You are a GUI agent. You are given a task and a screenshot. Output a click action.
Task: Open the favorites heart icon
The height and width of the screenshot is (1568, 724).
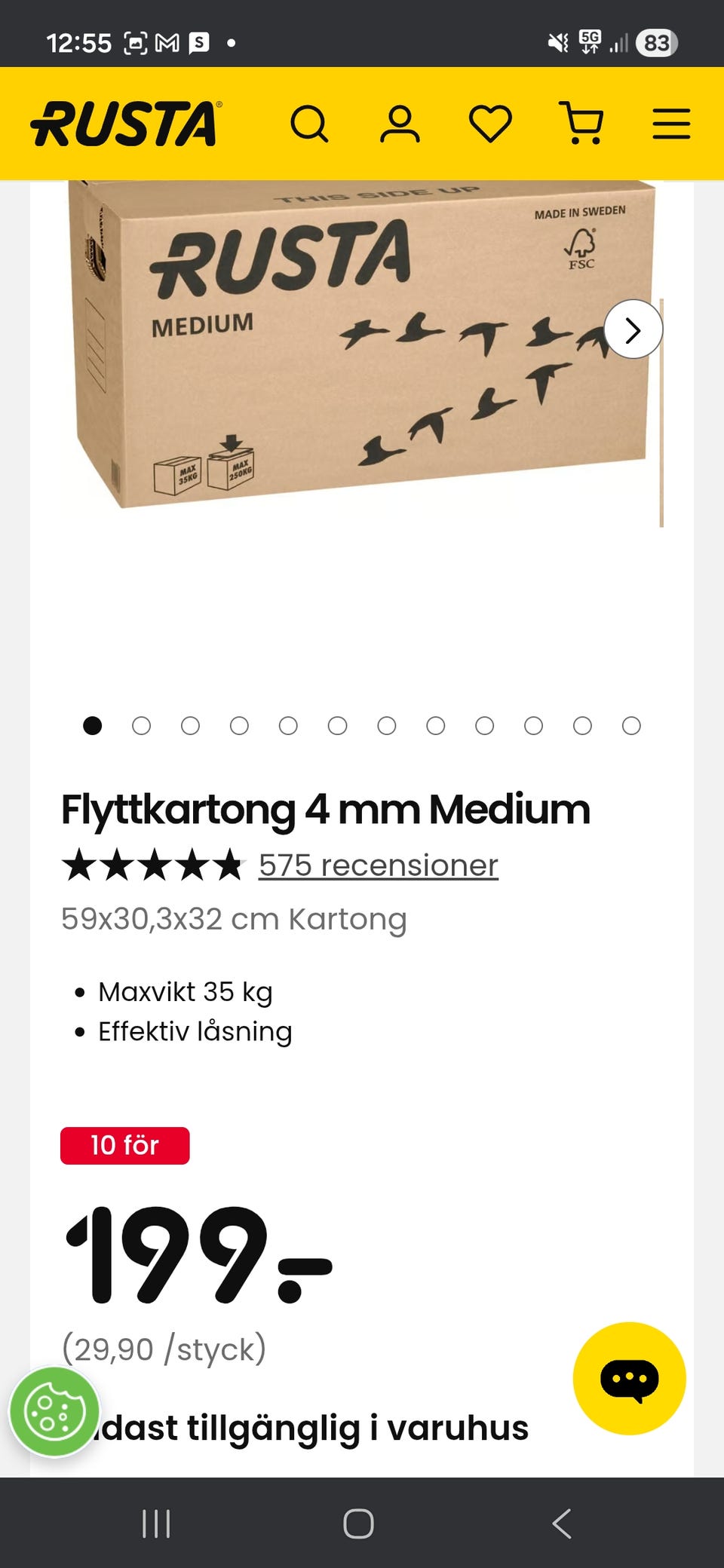[490, 124]
